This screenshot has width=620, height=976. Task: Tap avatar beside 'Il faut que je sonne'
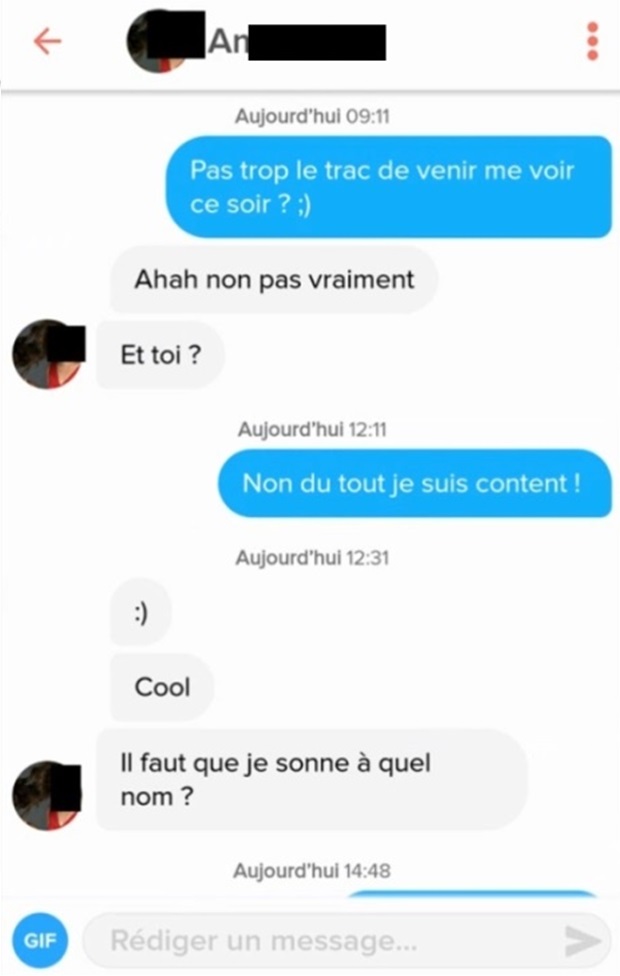tap(47, 794)
